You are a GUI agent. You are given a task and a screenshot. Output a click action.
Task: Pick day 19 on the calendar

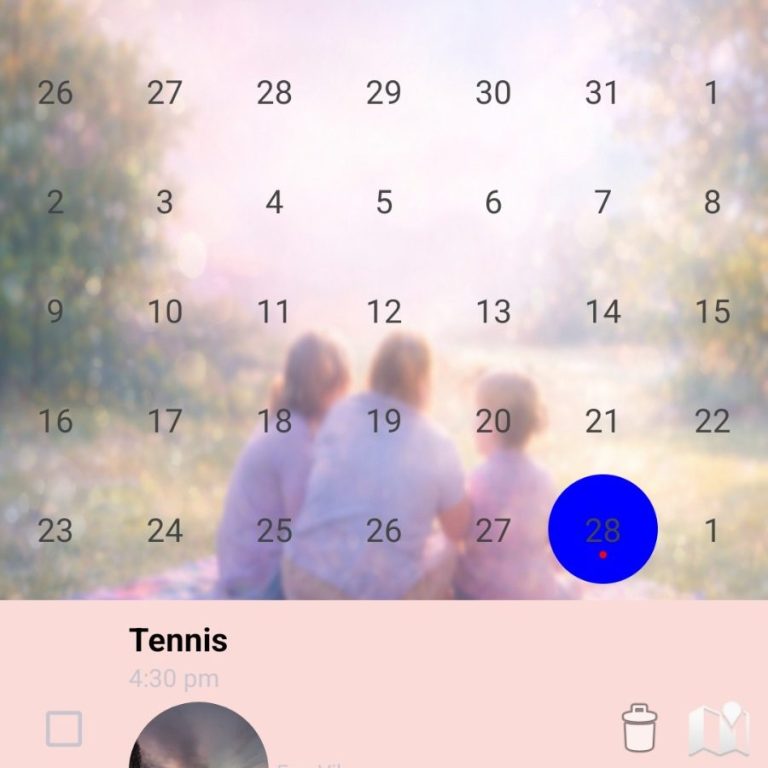[x=384, y=421]
